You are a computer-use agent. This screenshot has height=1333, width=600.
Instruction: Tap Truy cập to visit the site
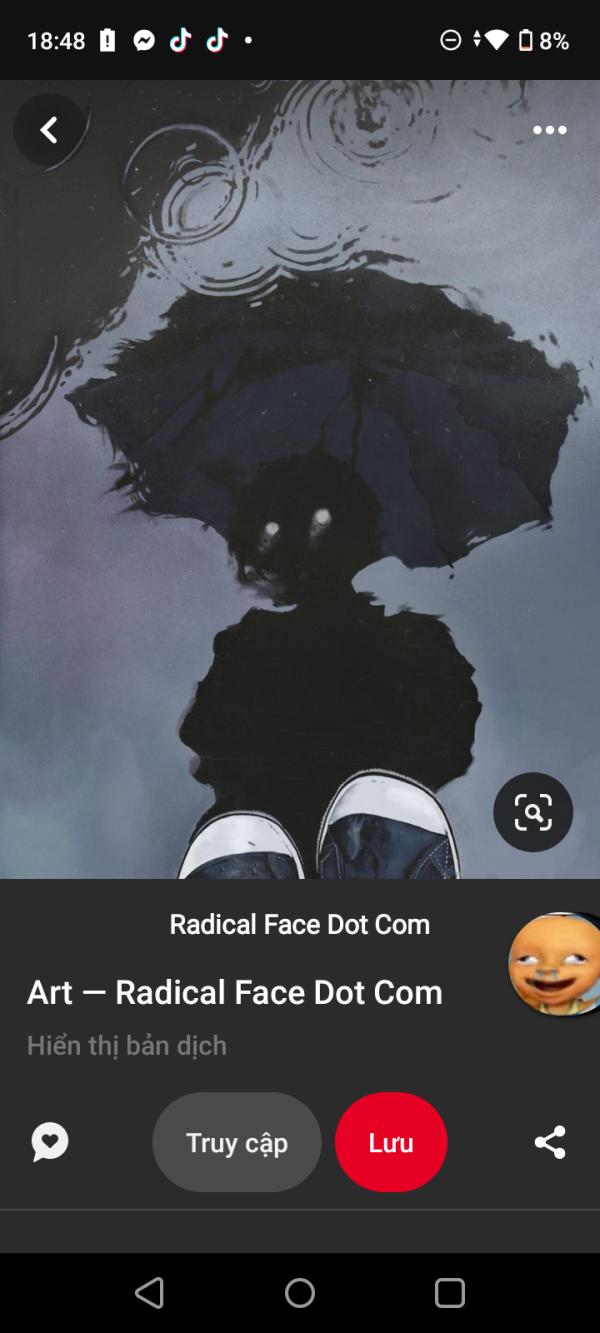(237, 1142)
